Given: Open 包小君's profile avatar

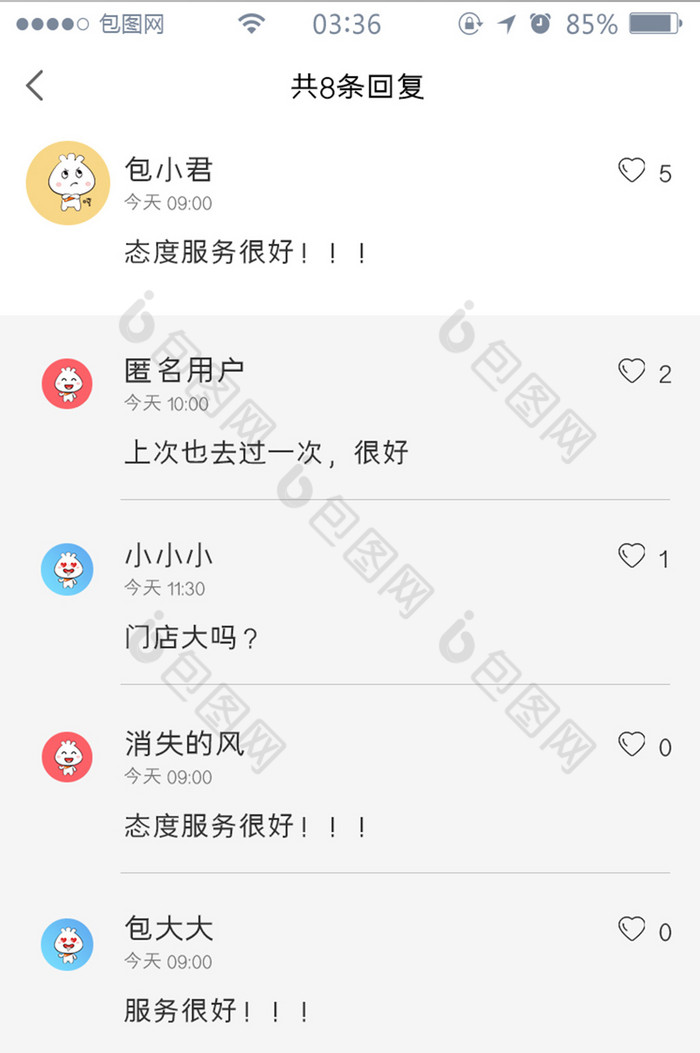Looking at the screenshot, I should (x=67, y=183).
